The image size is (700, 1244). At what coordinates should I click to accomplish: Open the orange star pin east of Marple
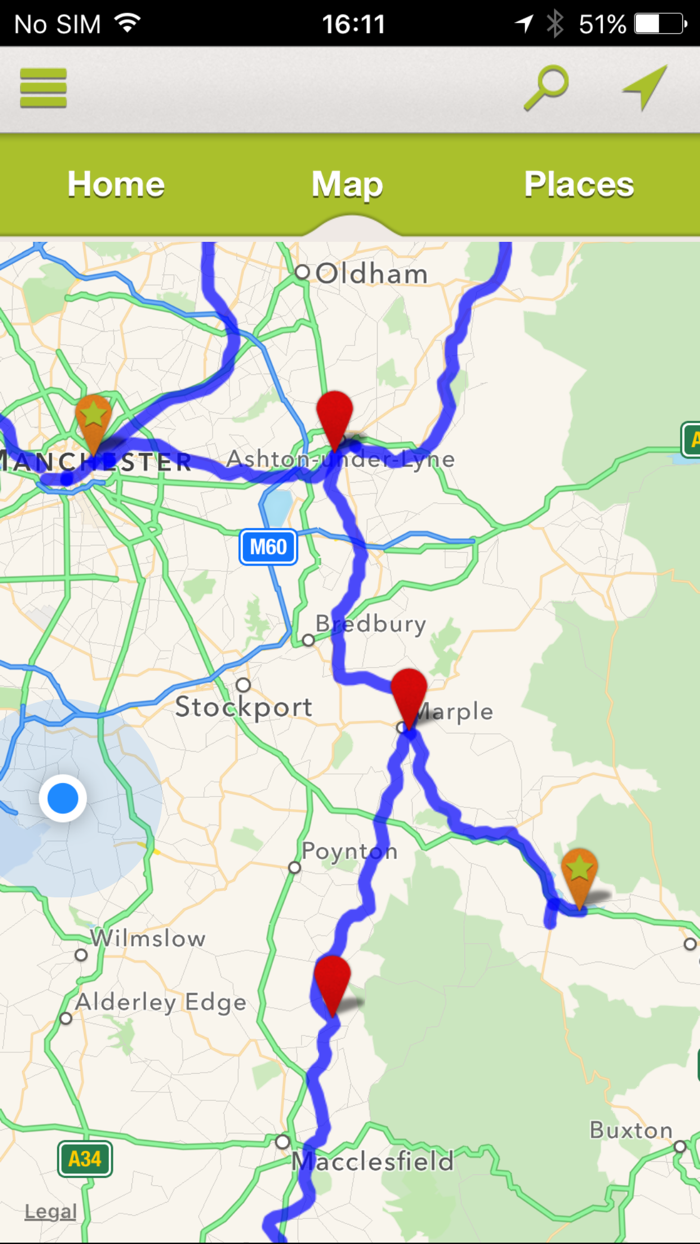579,872
